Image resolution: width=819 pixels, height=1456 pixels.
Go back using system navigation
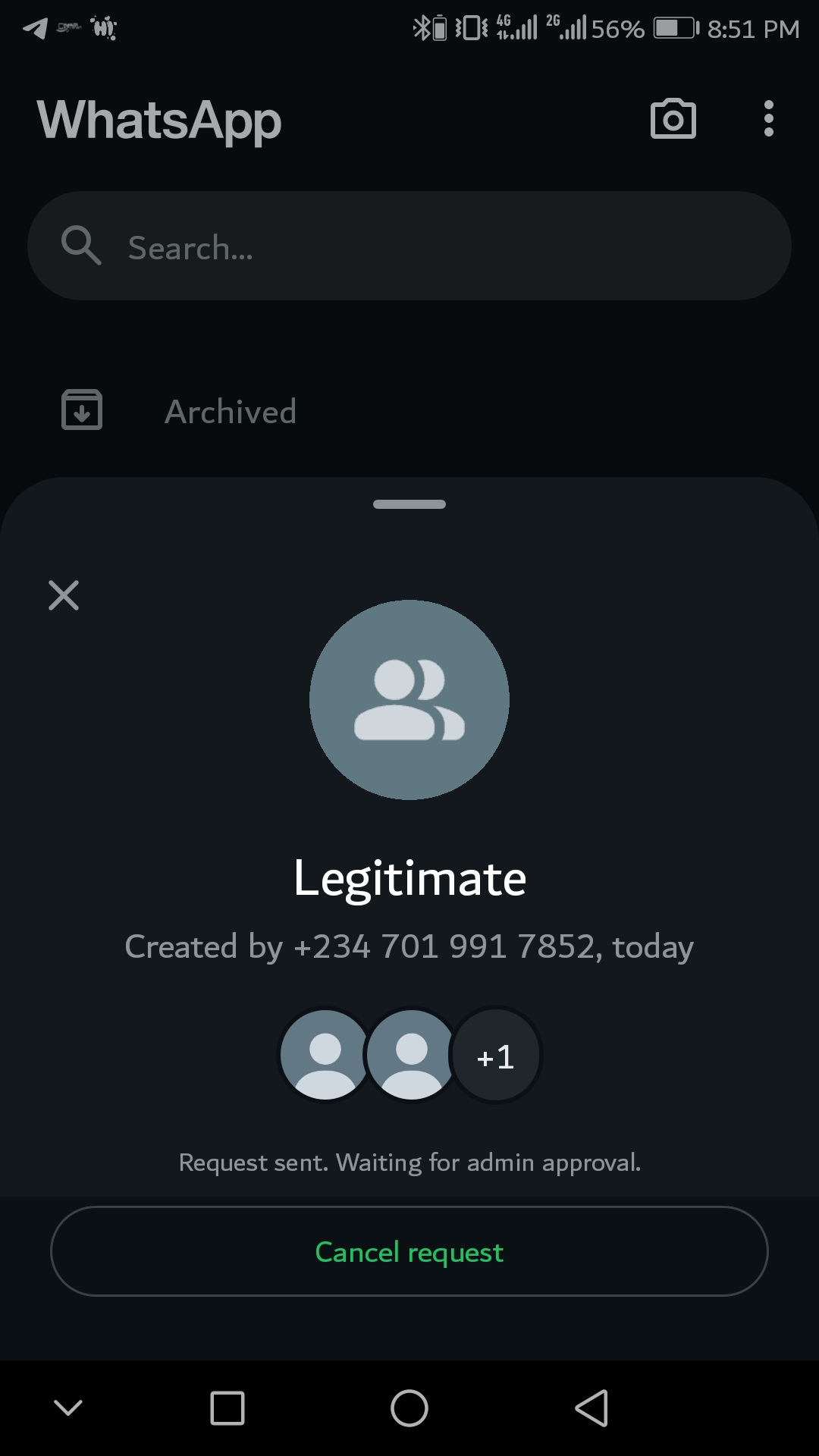pyautogui.click(x=591, y=1408)
